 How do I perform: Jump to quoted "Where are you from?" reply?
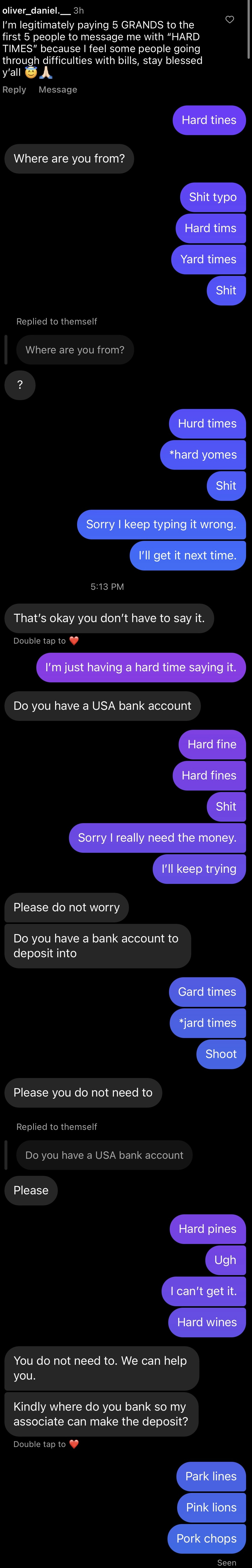point(75,350)
